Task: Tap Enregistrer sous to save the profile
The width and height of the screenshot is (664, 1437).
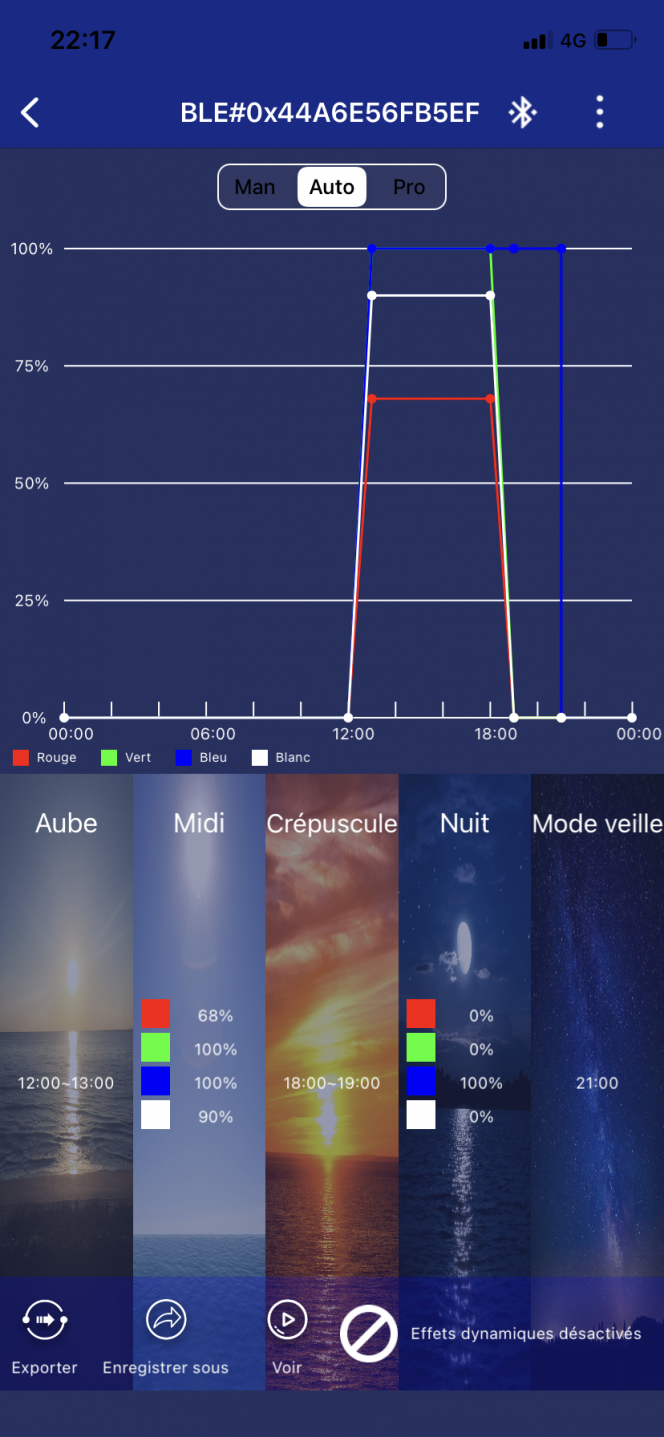Action: click(166, 1335)
